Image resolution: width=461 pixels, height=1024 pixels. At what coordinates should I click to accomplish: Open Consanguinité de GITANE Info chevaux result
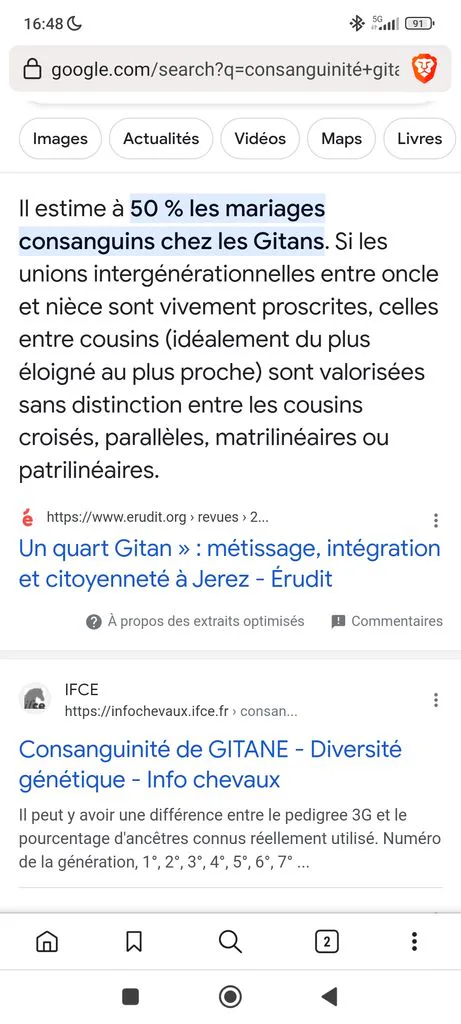(x=210, y=764)
